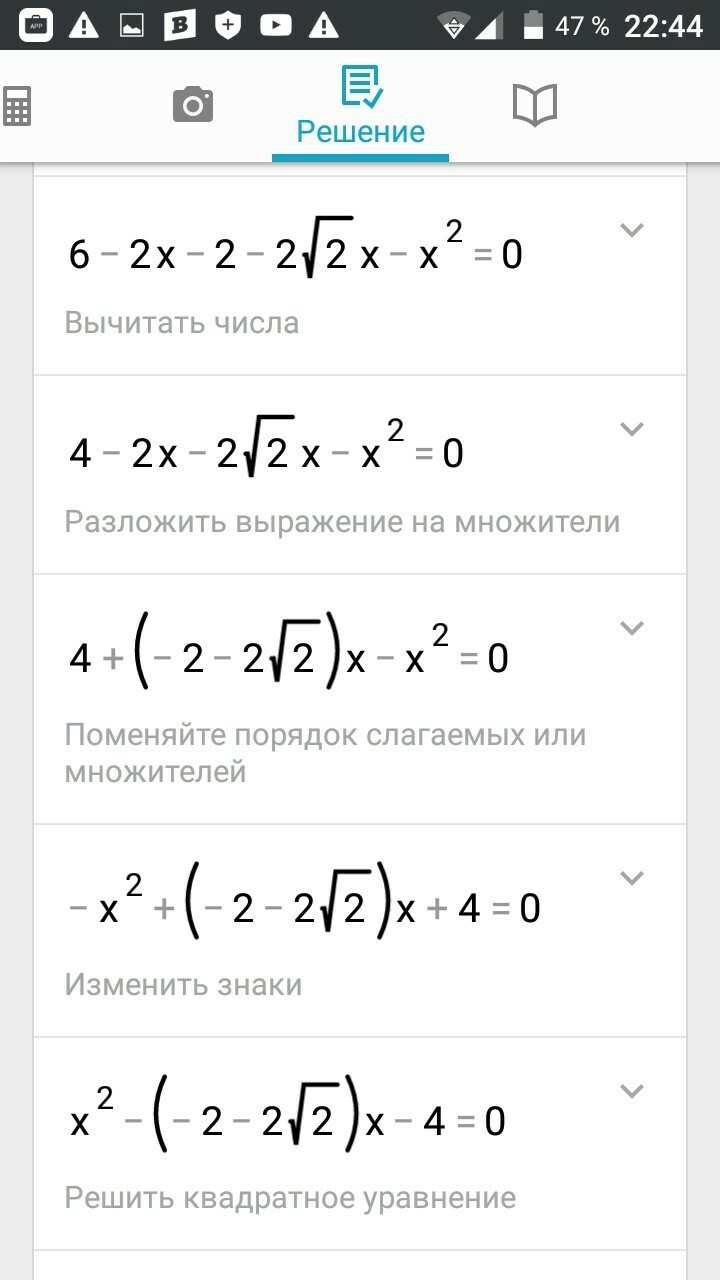Expand the step Вычитать числа
720x1280 pixels.
tap(631, 230)
